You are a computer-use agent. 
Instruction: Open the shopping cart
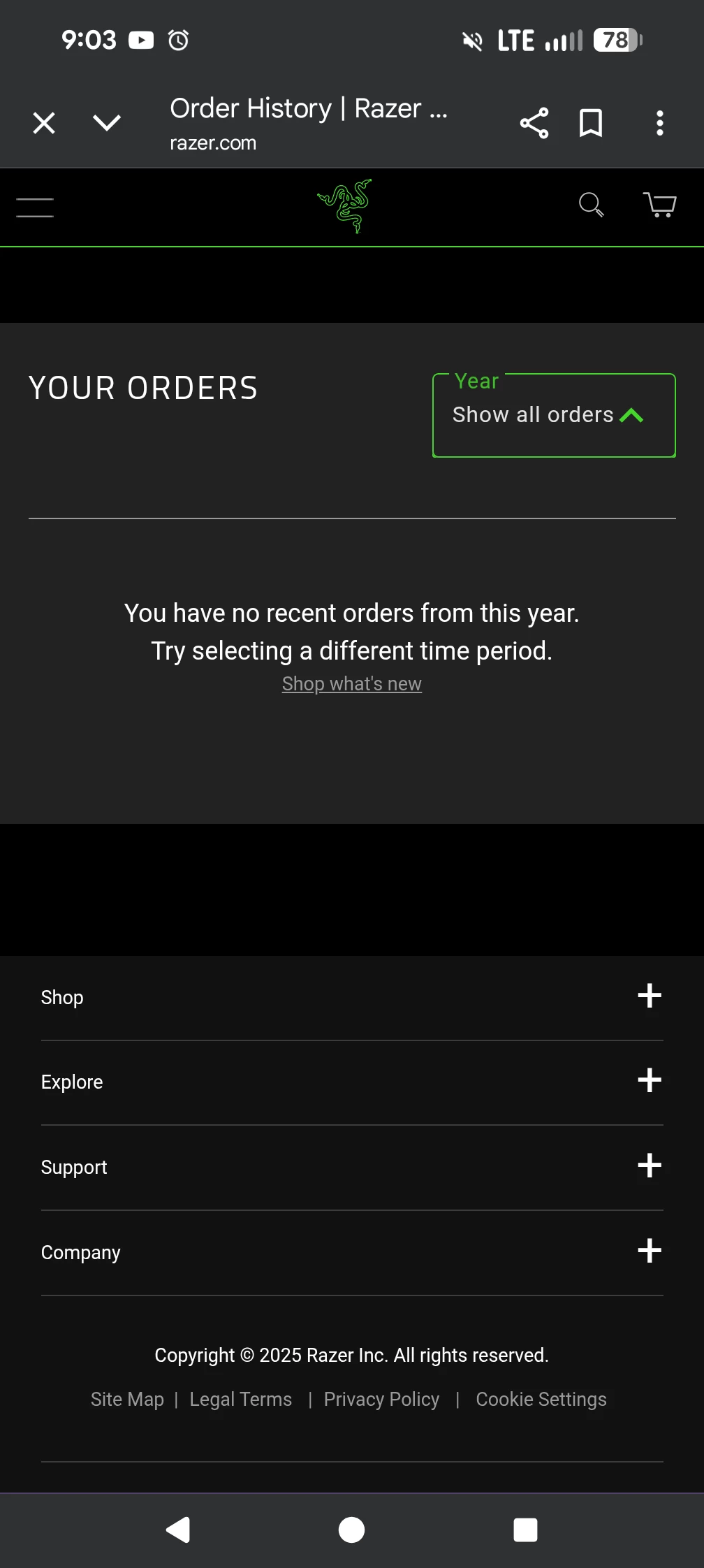click(x=659, y=205)
